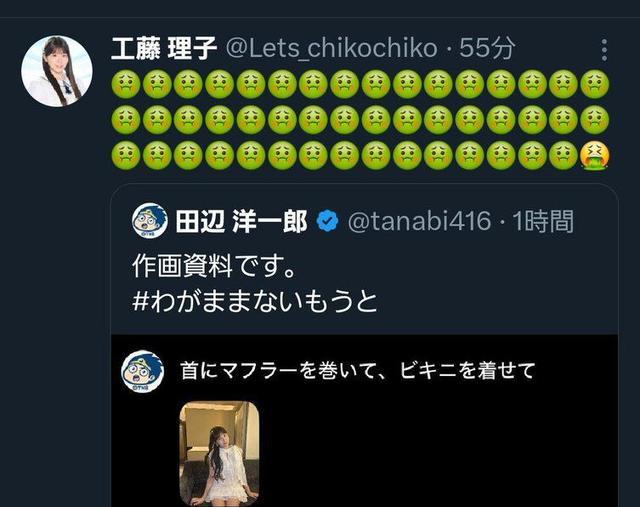The height and width of the screenshot is (507, 640).
Task: Open the overflow menu on 工藤 理子's tweet
Action: [x=605, y=49]
